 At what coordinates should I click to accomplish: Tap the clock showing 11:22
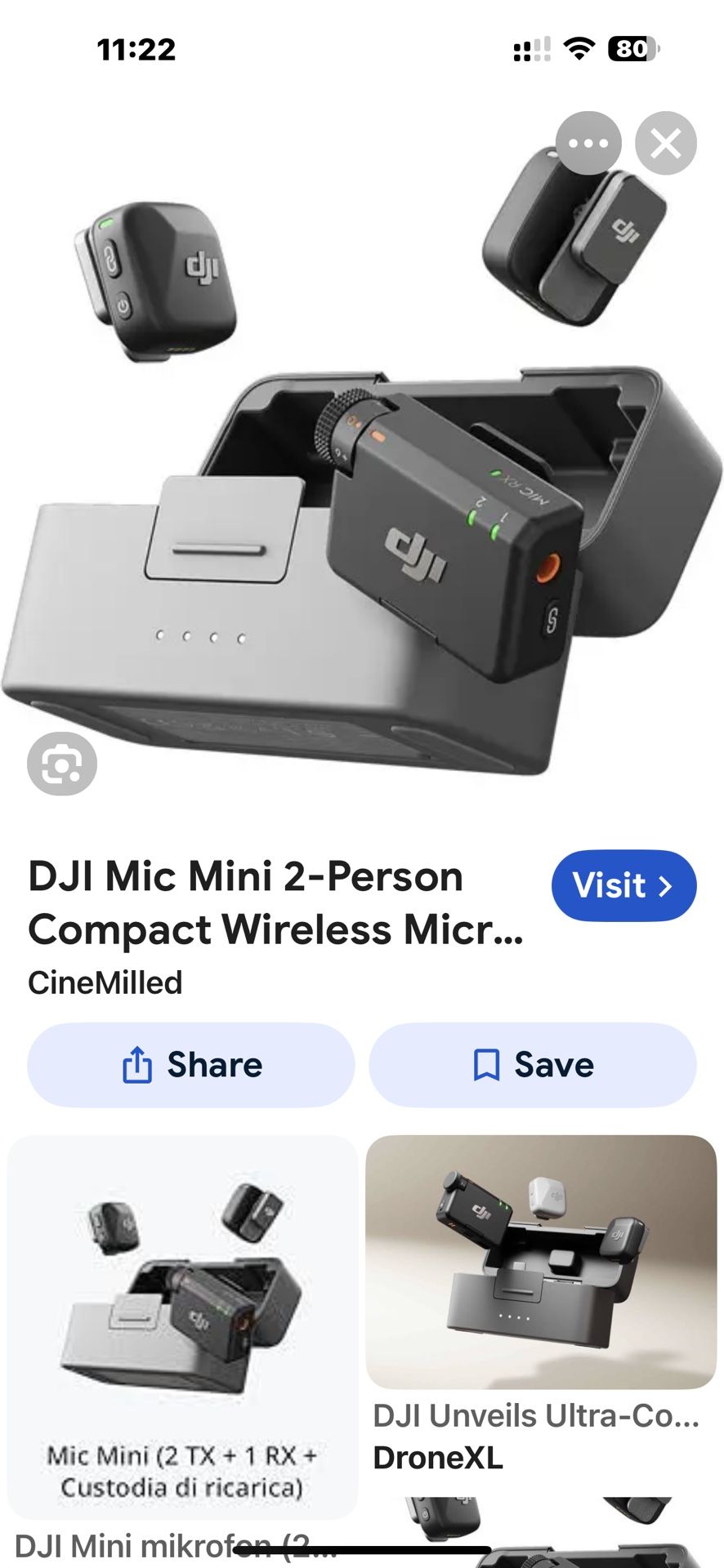pos(136,51)
